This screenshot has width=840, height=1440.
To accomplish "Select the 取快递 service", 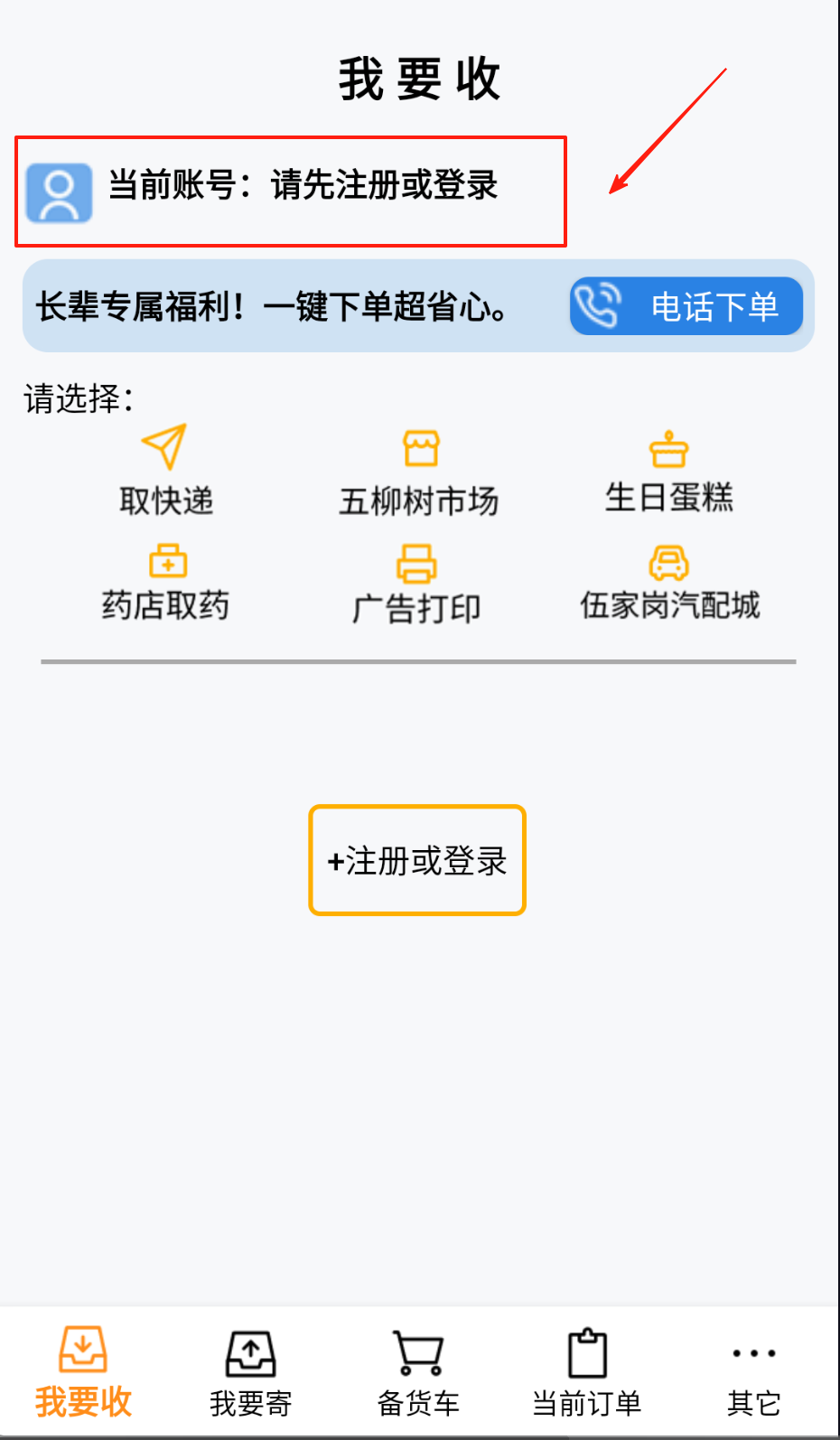I will (x=165, y=471).
